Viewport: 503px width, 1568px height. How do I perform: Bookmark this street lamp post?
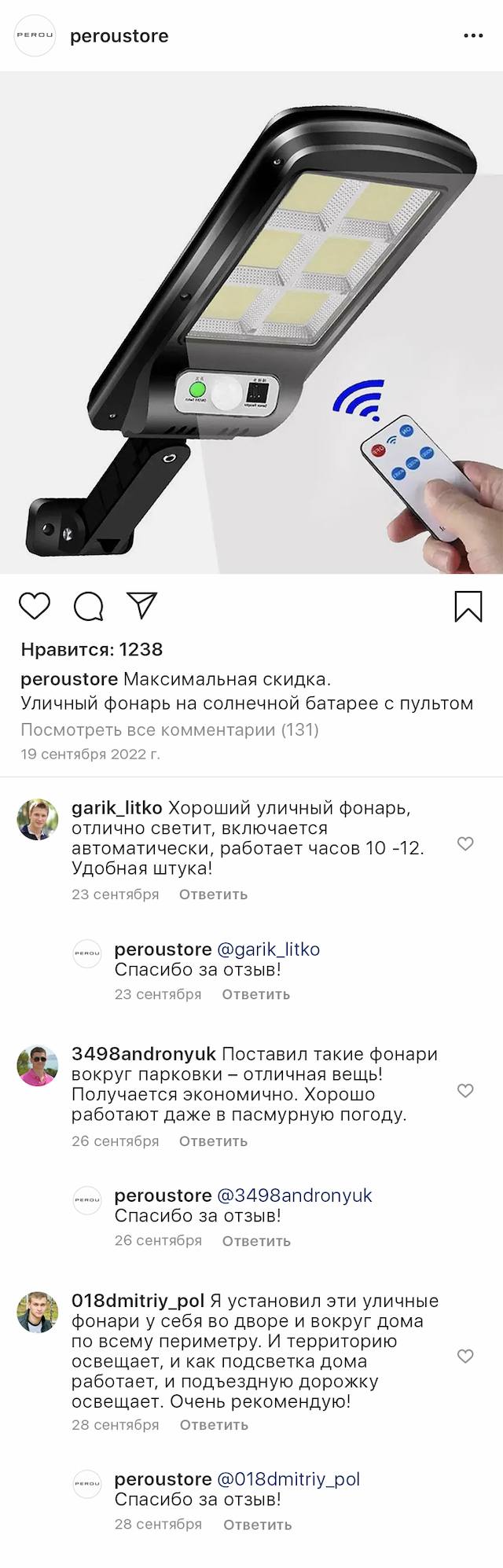(468, 606)
